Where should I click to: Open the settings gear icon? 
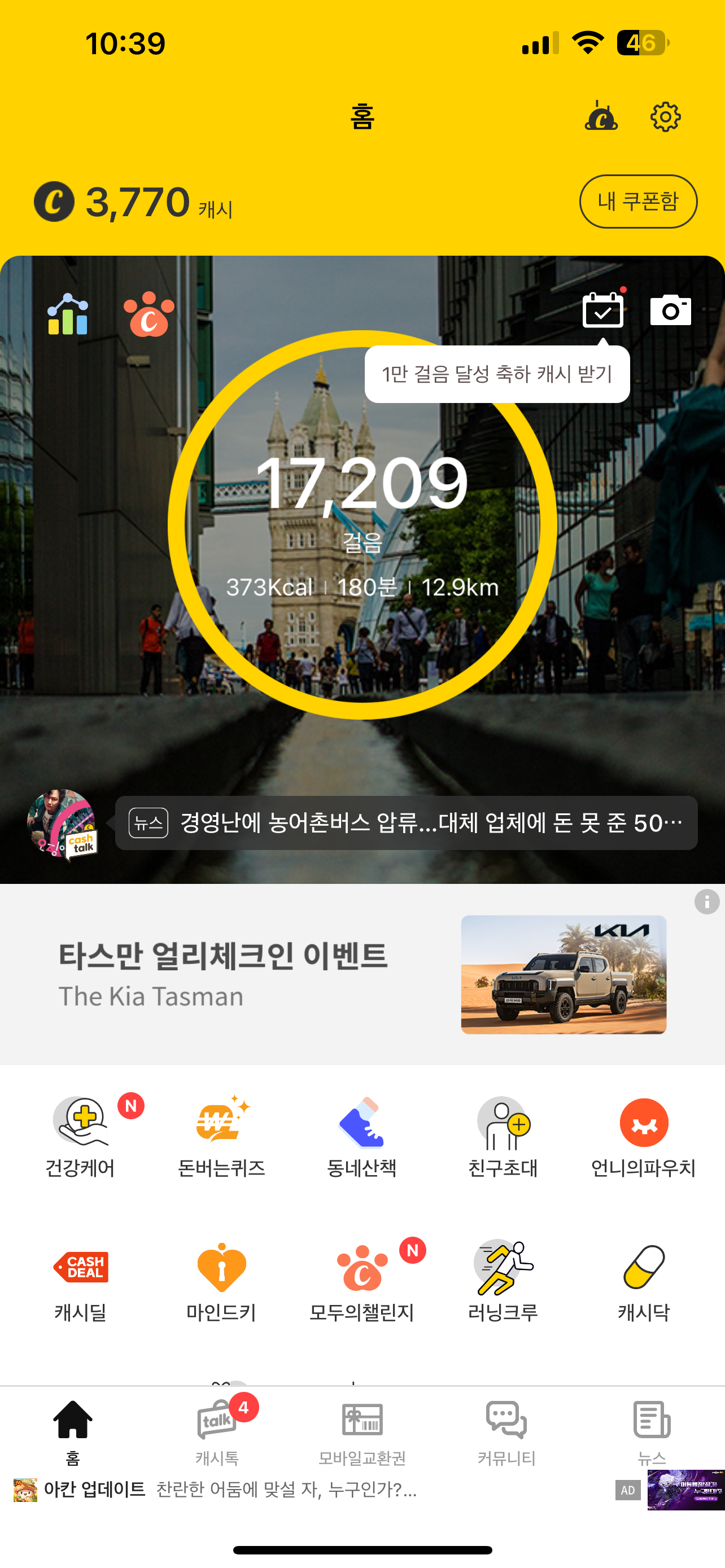665,117
